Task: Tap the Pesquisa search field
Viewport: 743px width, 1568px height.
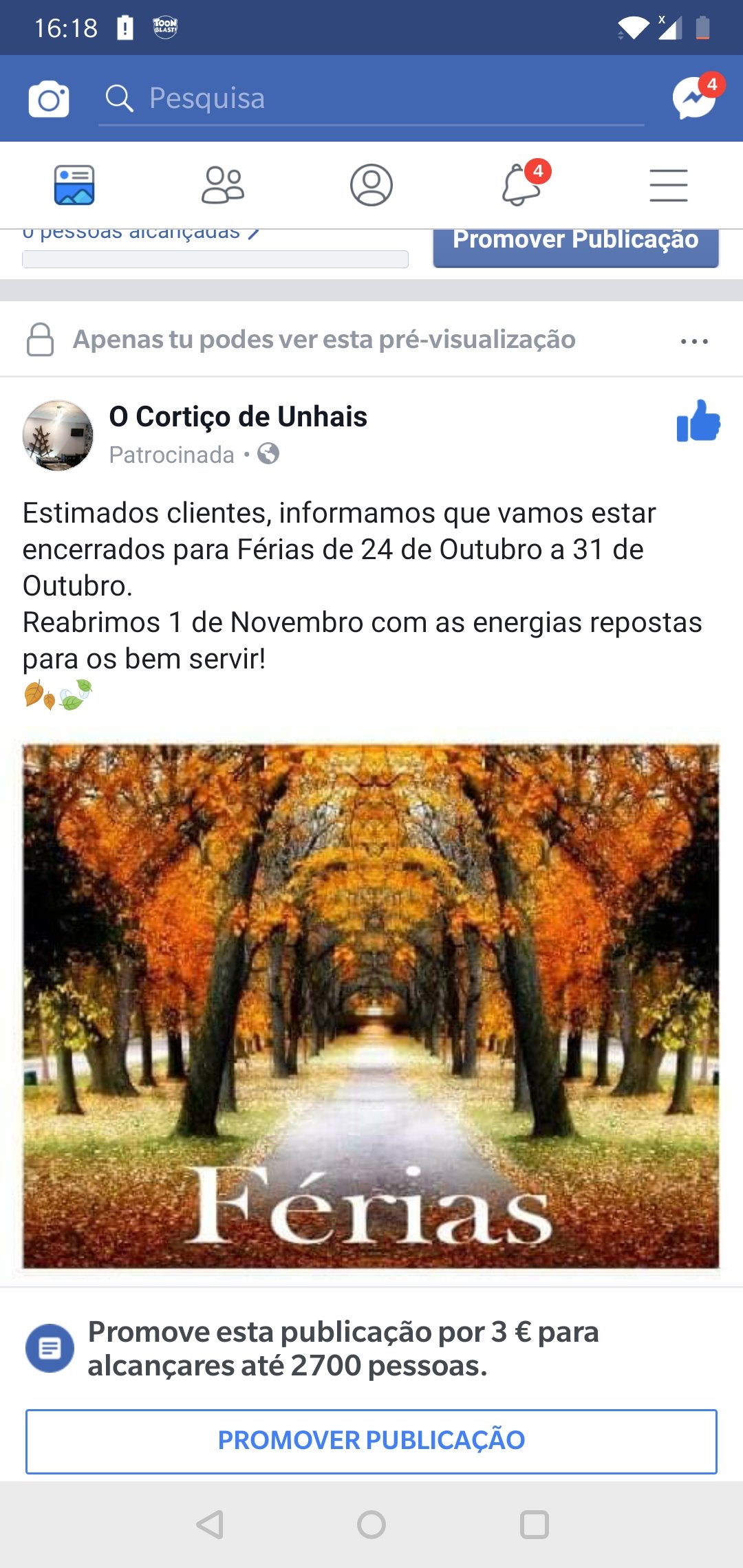Action: (x=371, y=98)
